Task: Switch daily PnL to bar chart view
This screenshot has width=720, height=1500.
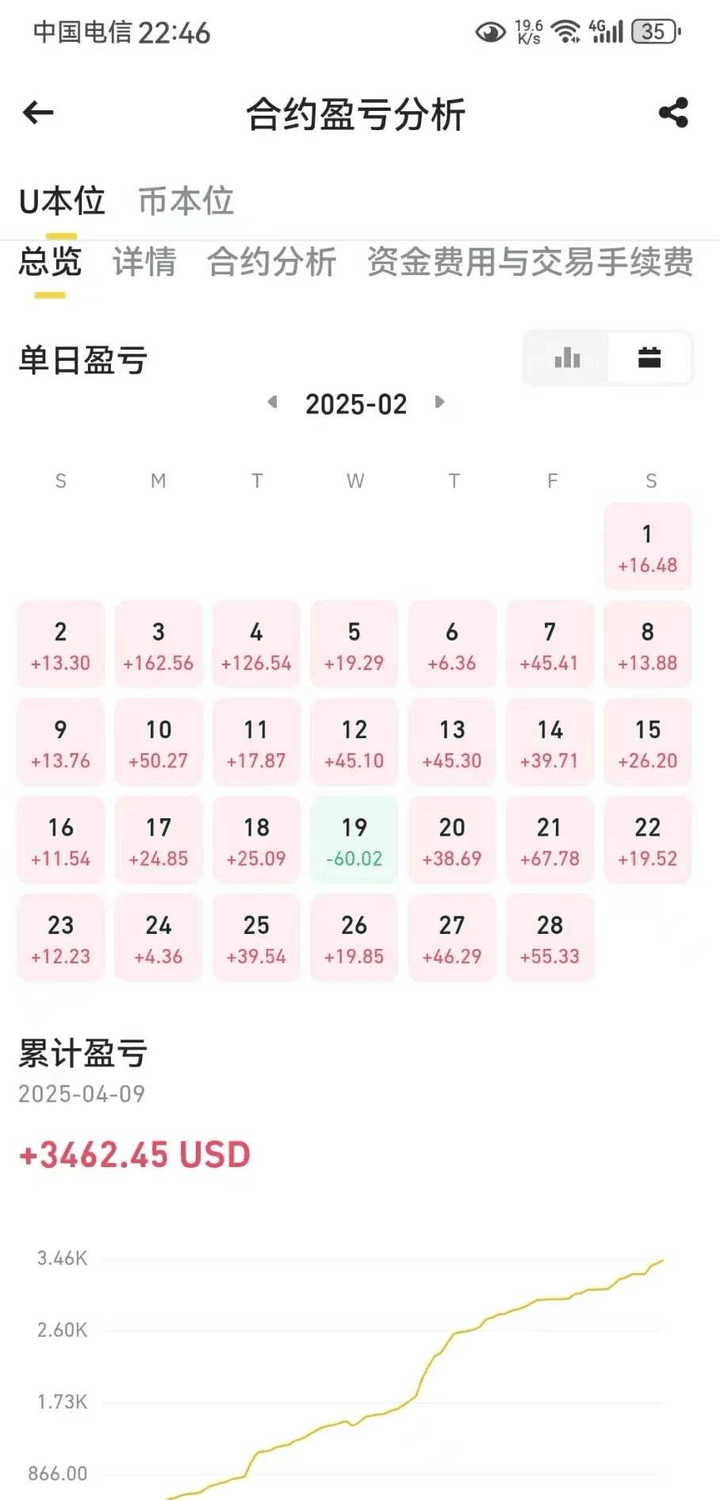Action: point(567,357)
